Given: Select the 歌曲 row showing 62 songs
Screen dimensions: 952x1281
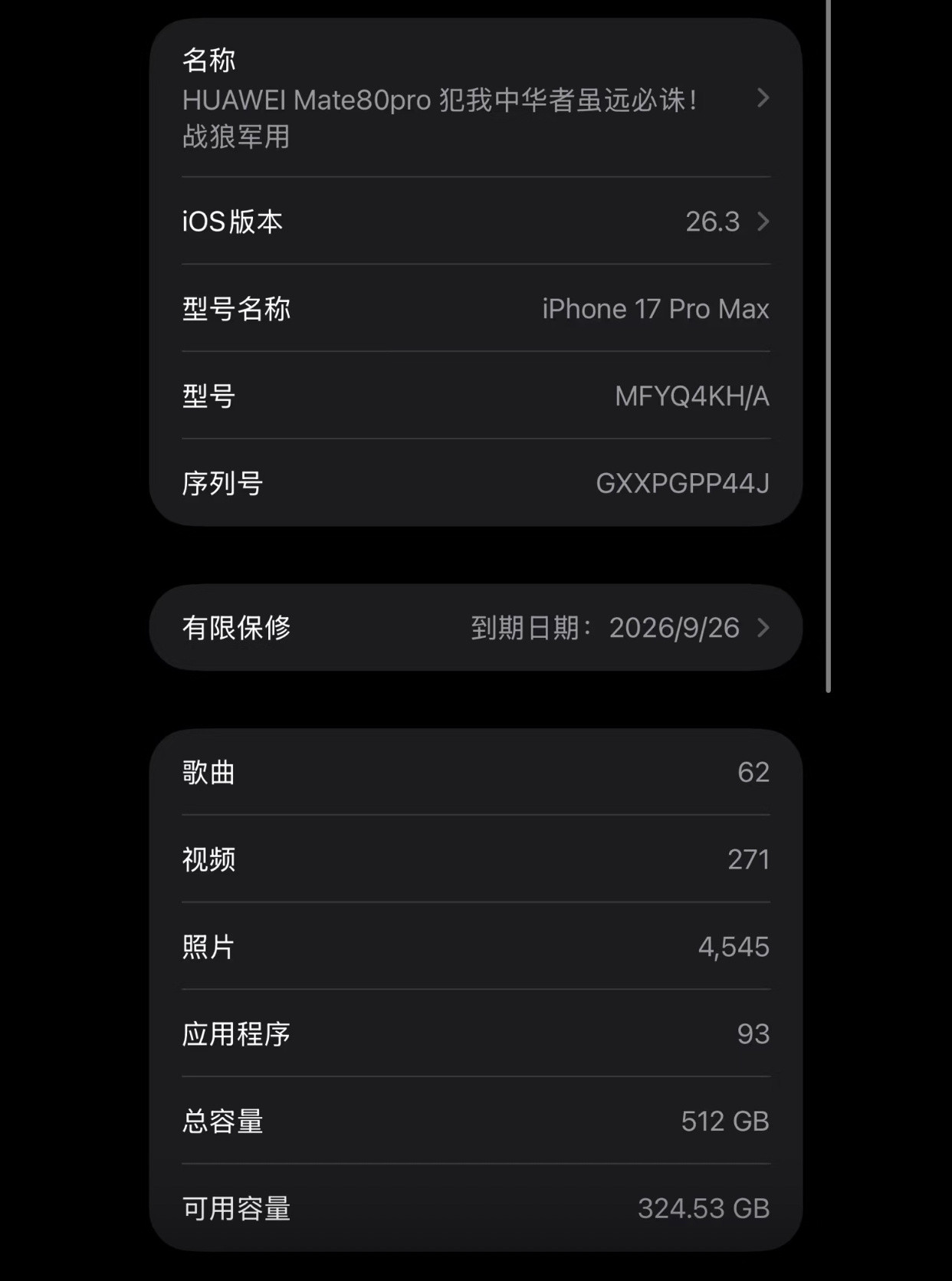Looking at the screenshot, I should coord(475,774).
